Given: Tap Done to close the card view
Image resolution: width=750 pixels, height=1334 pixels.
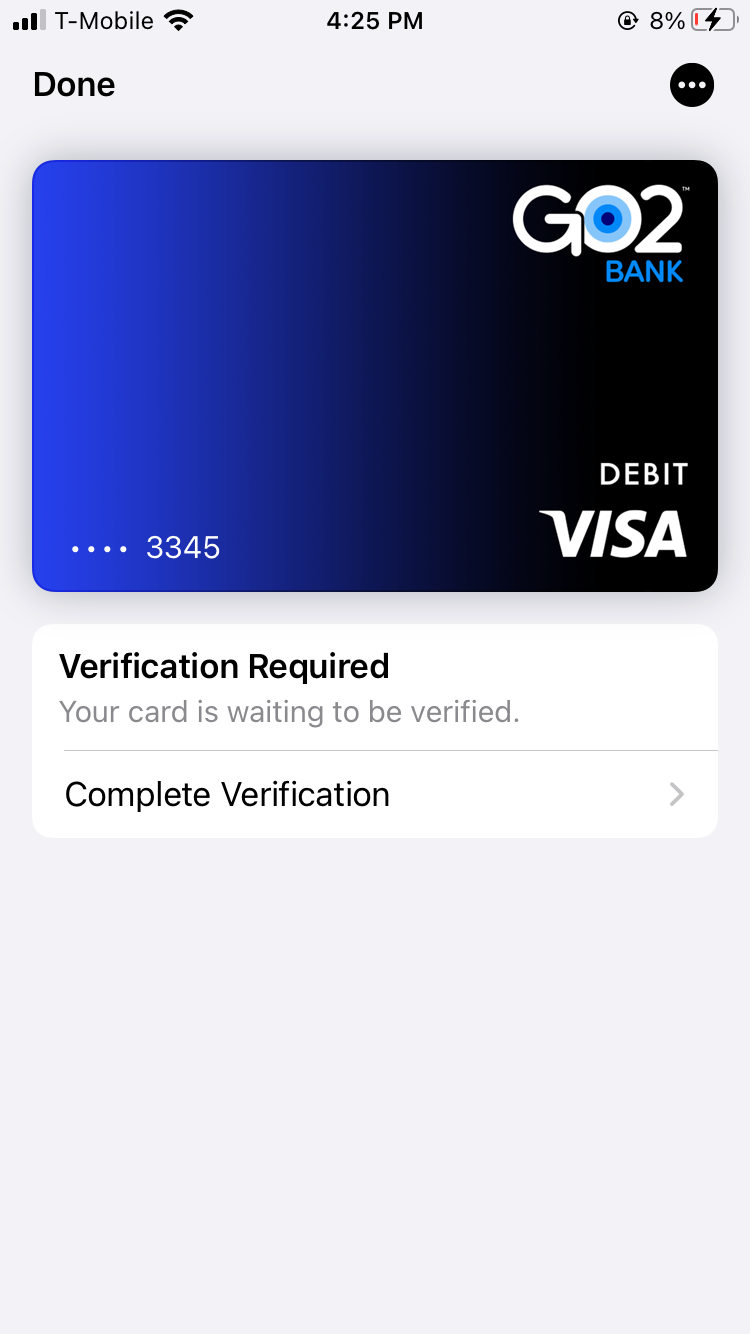Looking at the screenshot, I should click(x=74, y=85).
